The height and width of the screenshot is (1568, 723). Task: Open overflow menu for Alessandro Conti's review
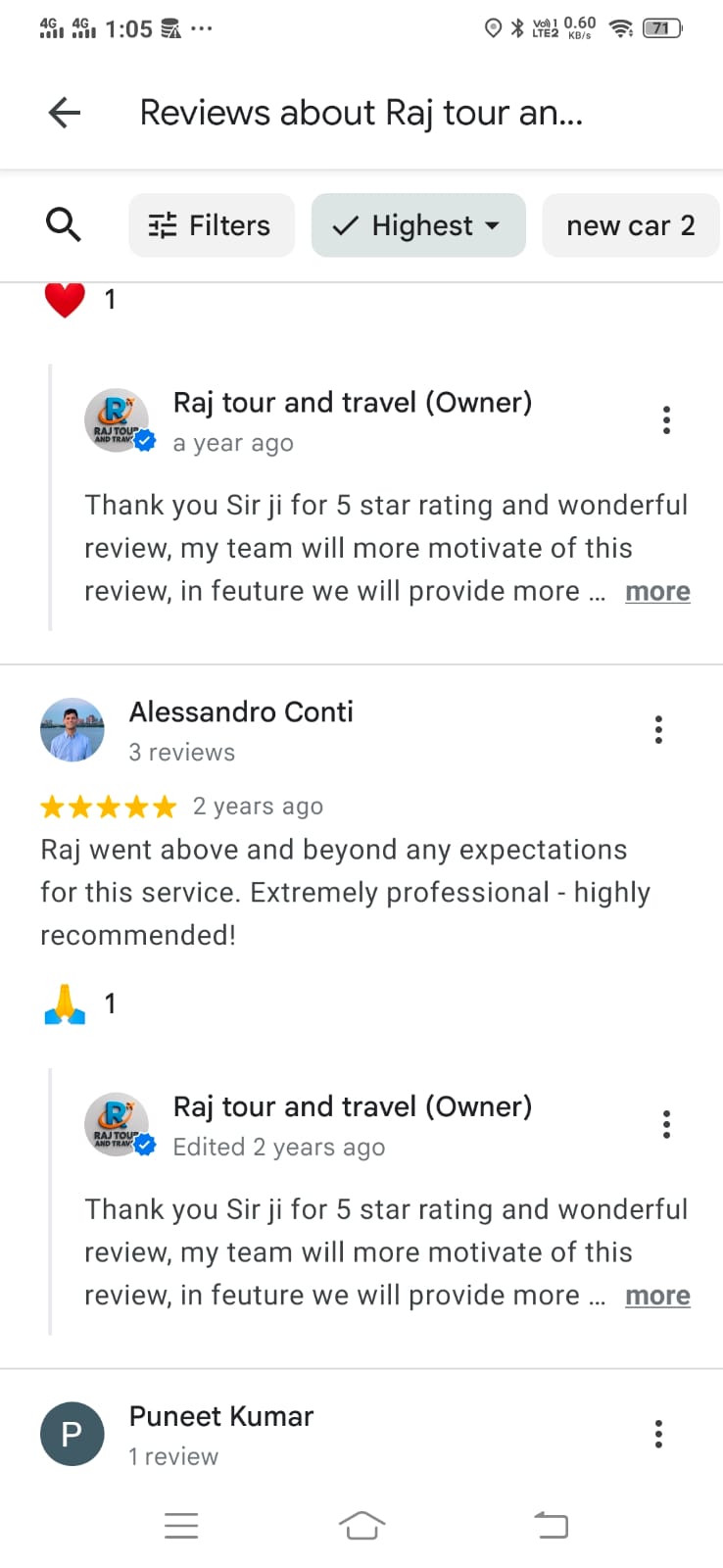pyautogui.click(x=658, y=730)
